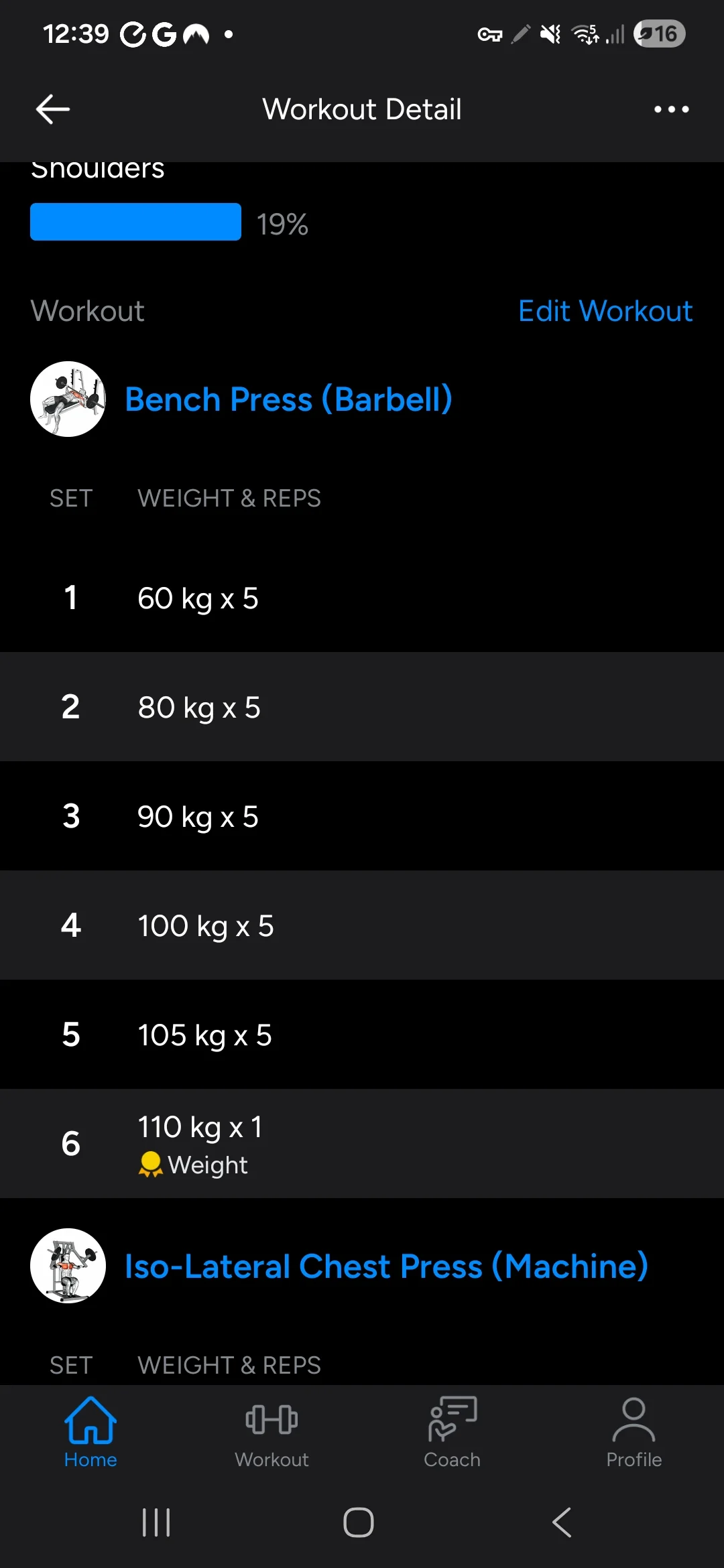Switch to the Workout tab
This screenshot has height=1568, width=724.
click(x=271, y=1433)
